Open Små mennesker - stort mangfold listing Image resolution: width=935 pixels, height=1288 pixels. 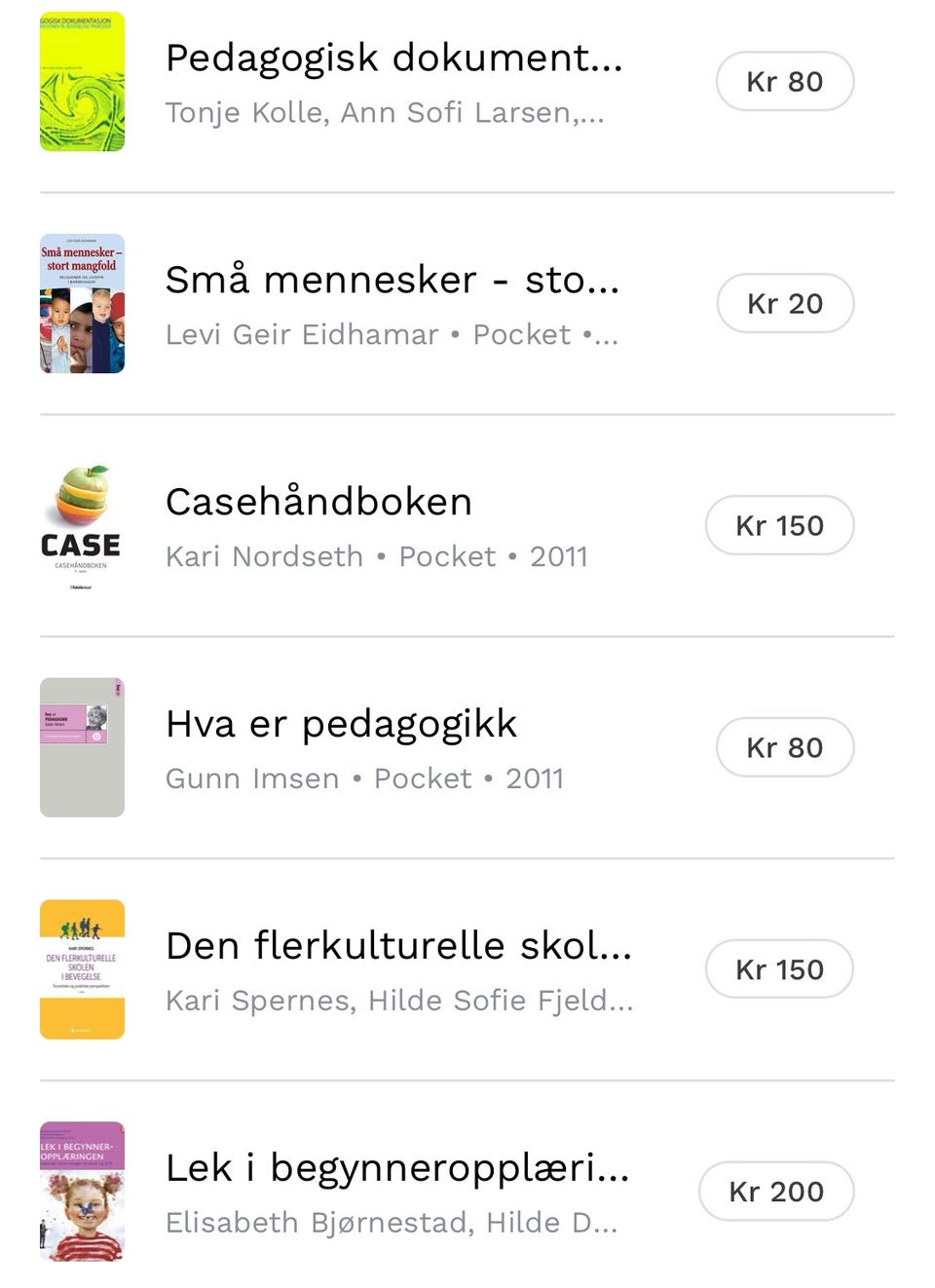(x=392, y=281)
